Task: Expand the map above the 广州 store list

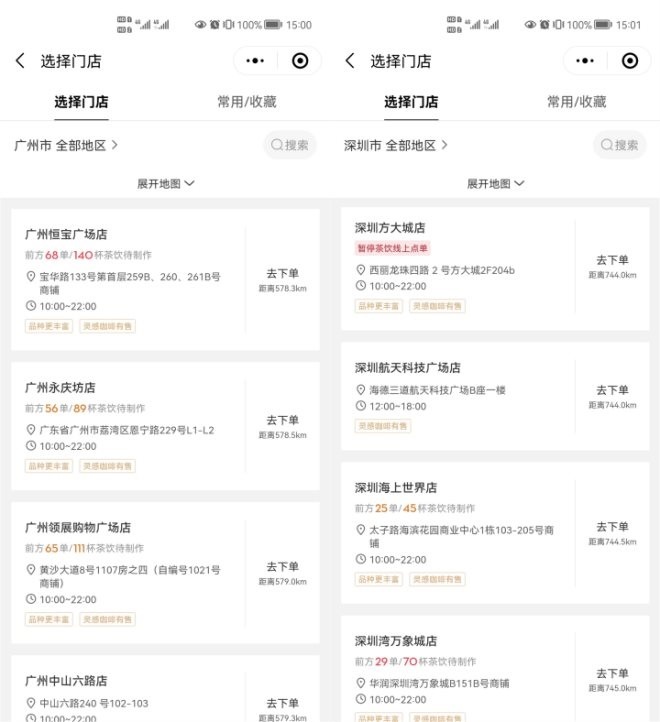Action: [165, 184]
